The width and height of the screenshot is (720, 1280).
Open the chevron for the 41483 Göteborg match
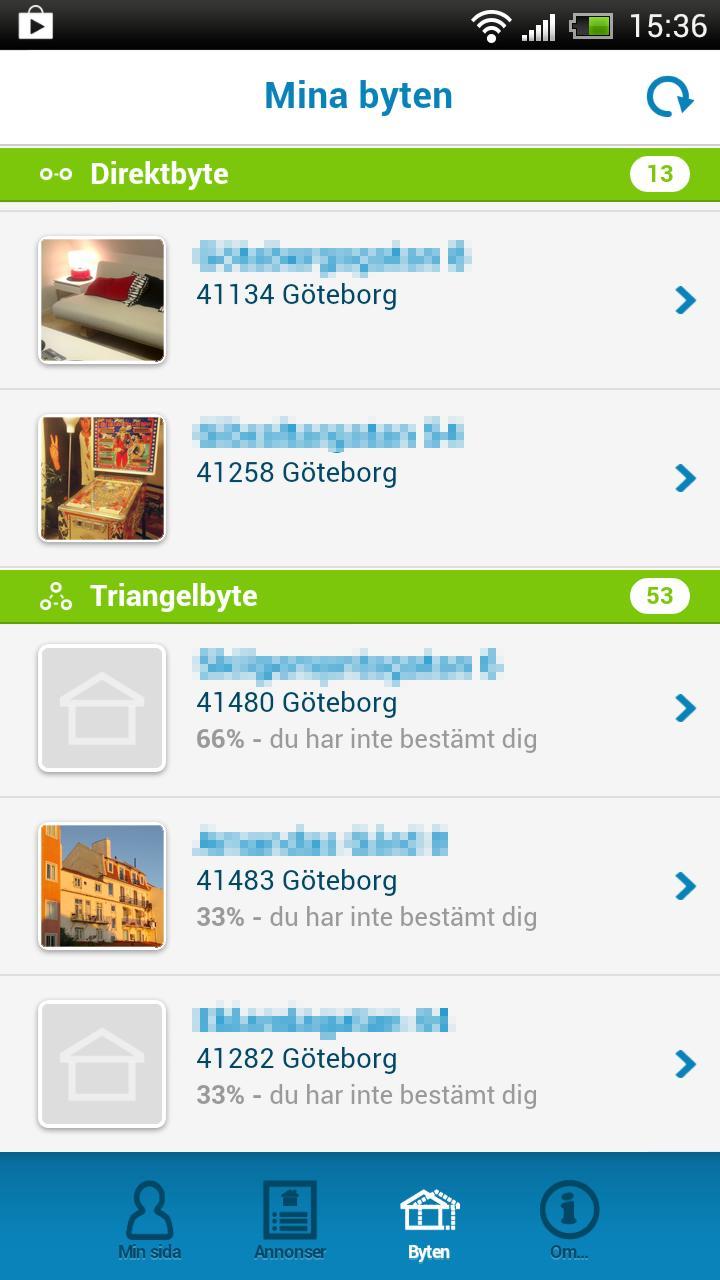coord(684,886)
